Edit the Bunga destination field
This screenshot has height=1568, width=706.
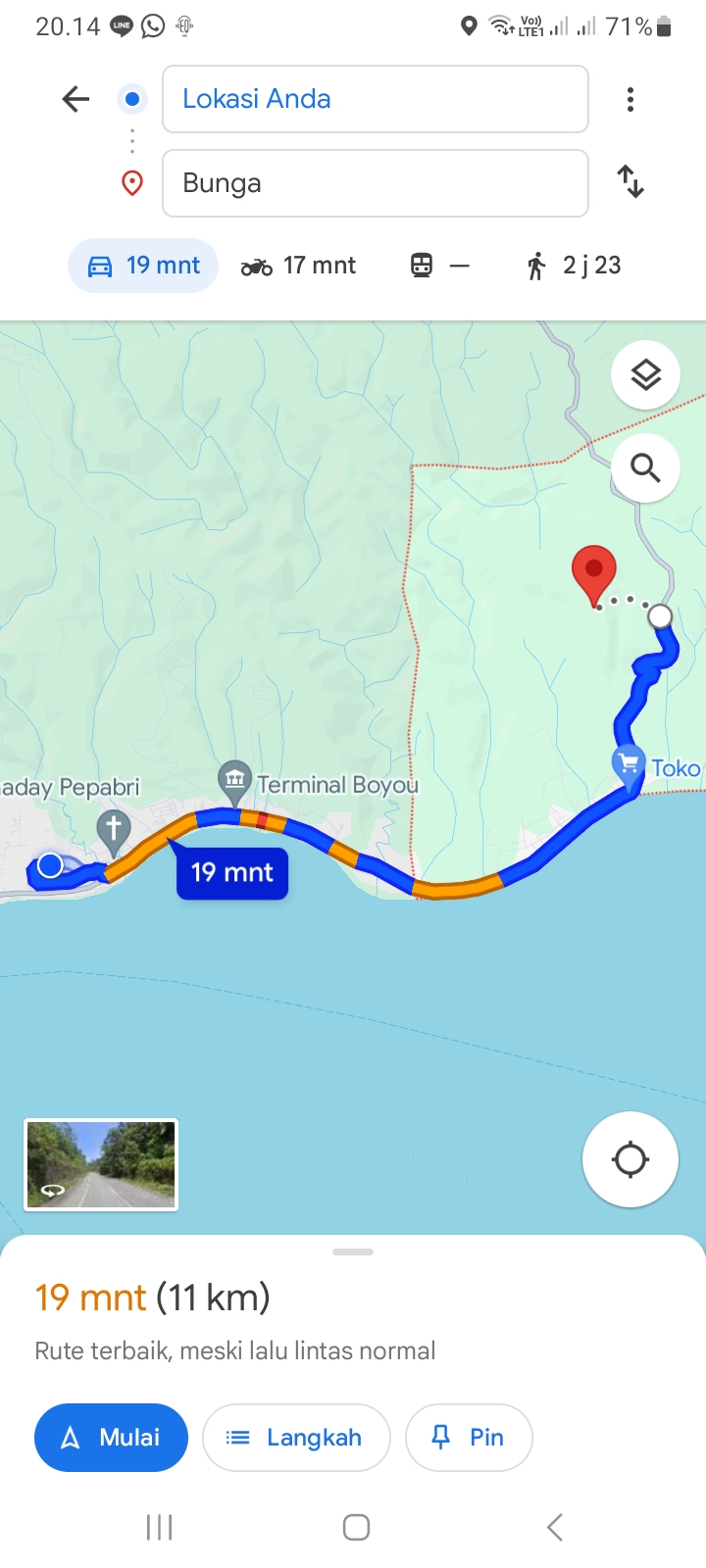tap(376, 183)
